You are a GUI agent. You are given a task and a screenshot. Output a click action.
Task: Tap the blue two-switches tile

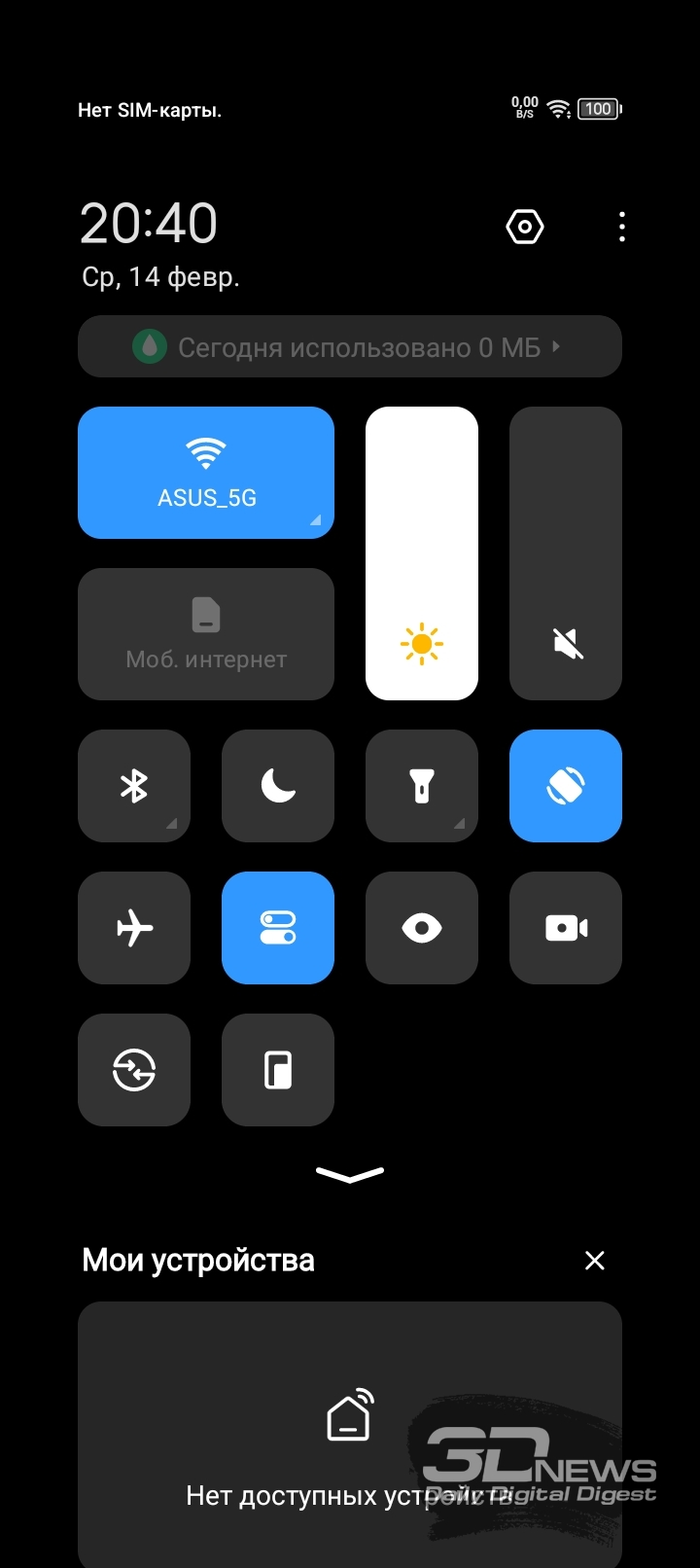(278, 928)
